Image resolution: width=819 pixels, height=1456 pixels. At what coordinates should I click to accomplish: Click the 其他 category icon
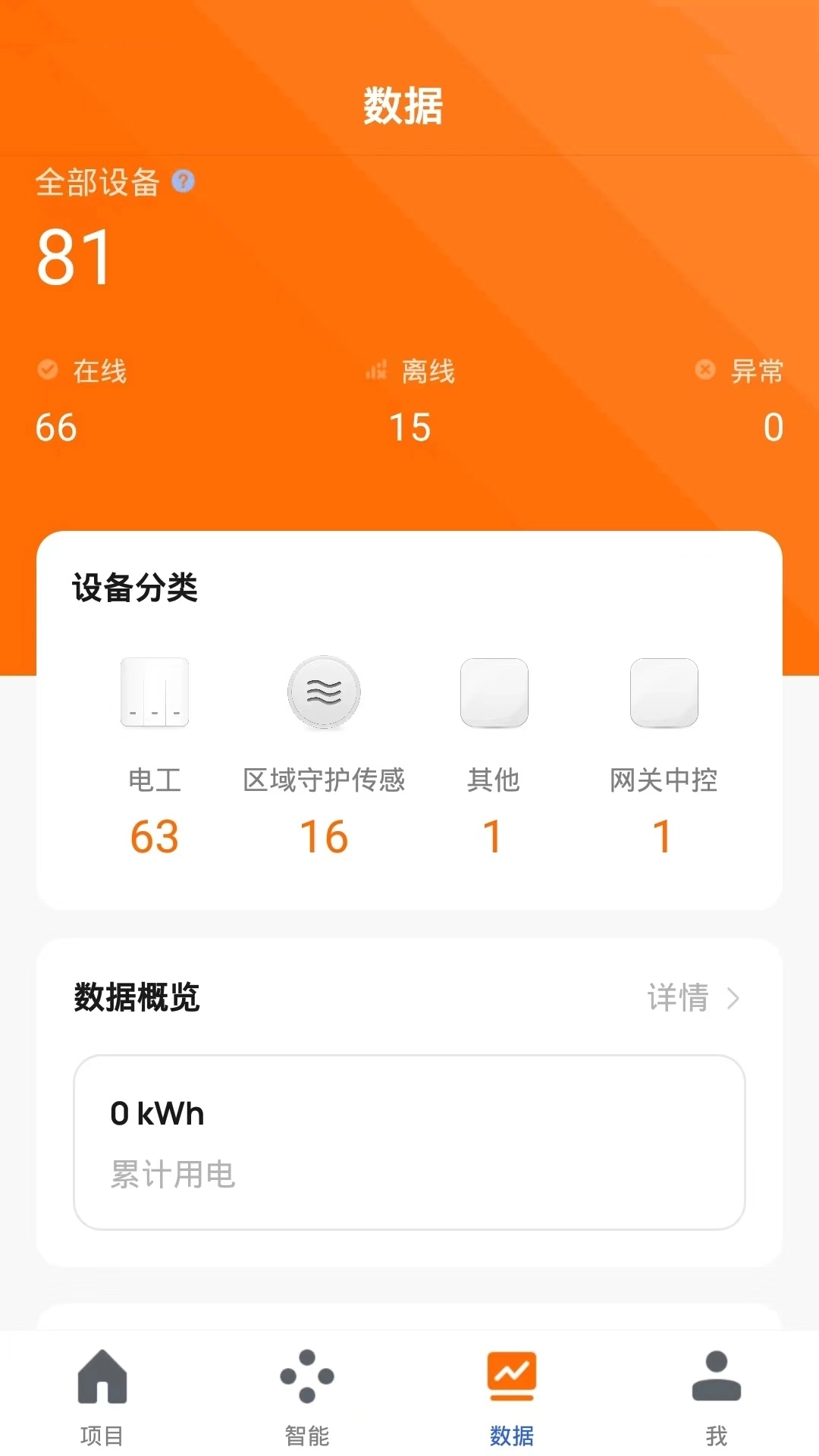tap(493, 692)
